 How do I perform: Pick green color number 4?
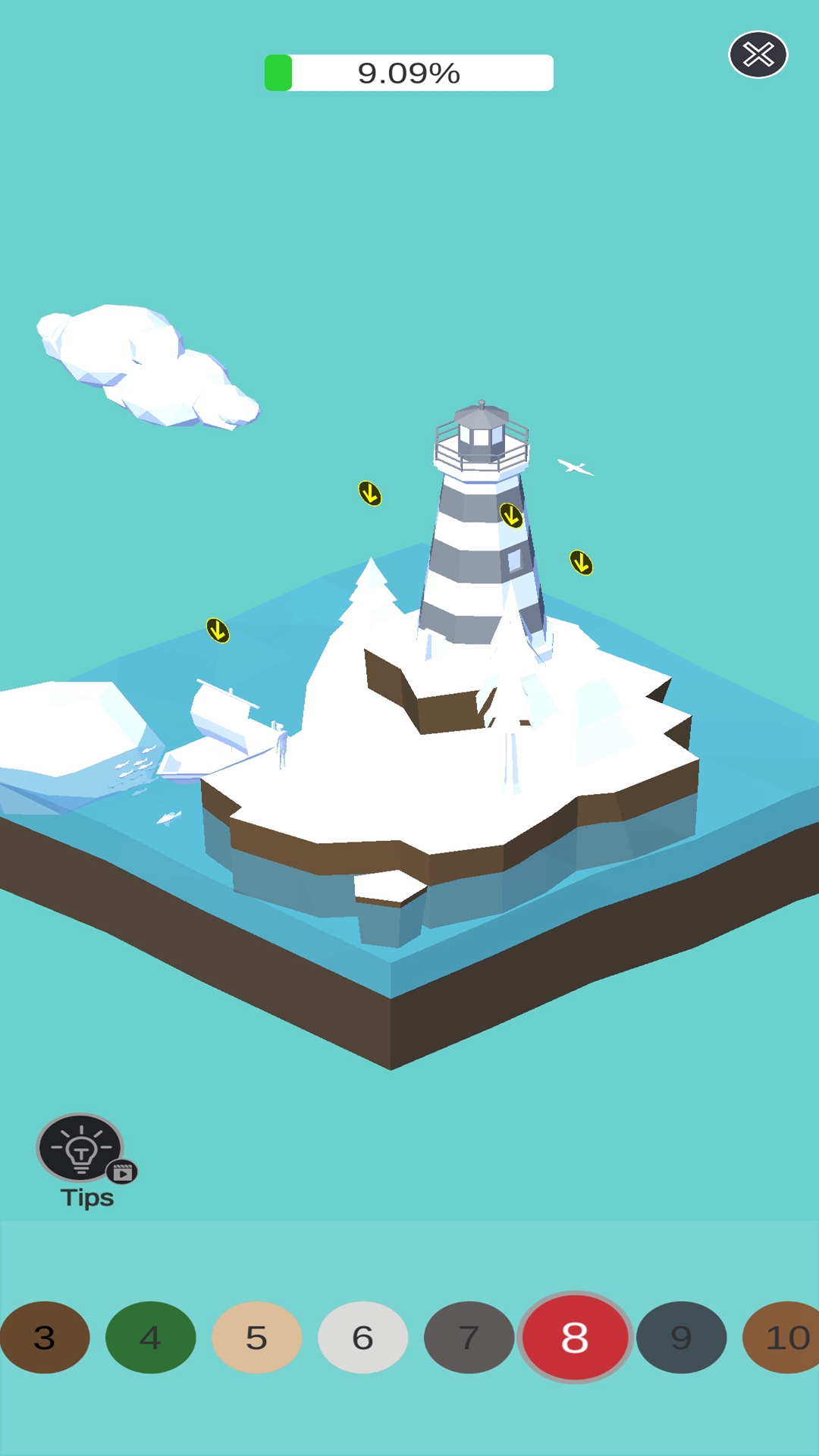pyautogui.click(x=151, y=1337)
